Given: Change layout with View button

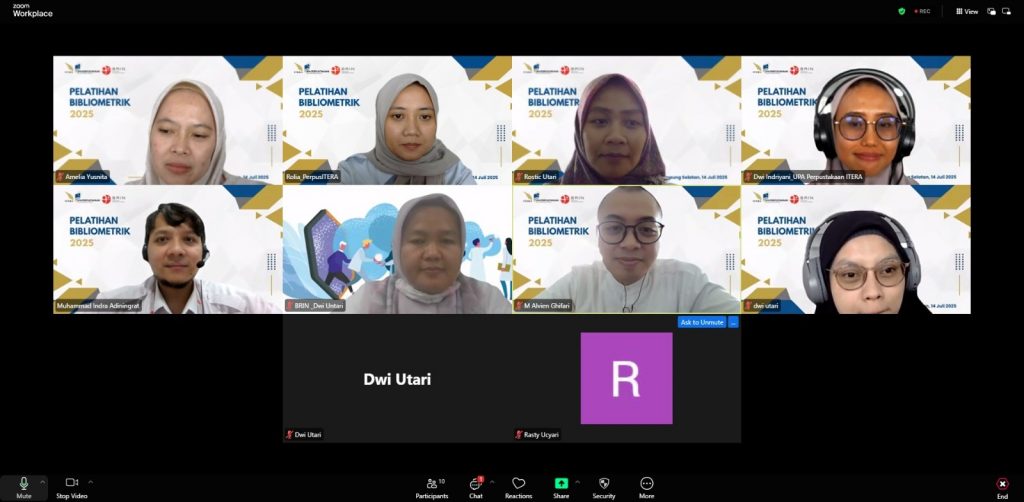Looking at the screenshot, I should [x=966, y=11].
